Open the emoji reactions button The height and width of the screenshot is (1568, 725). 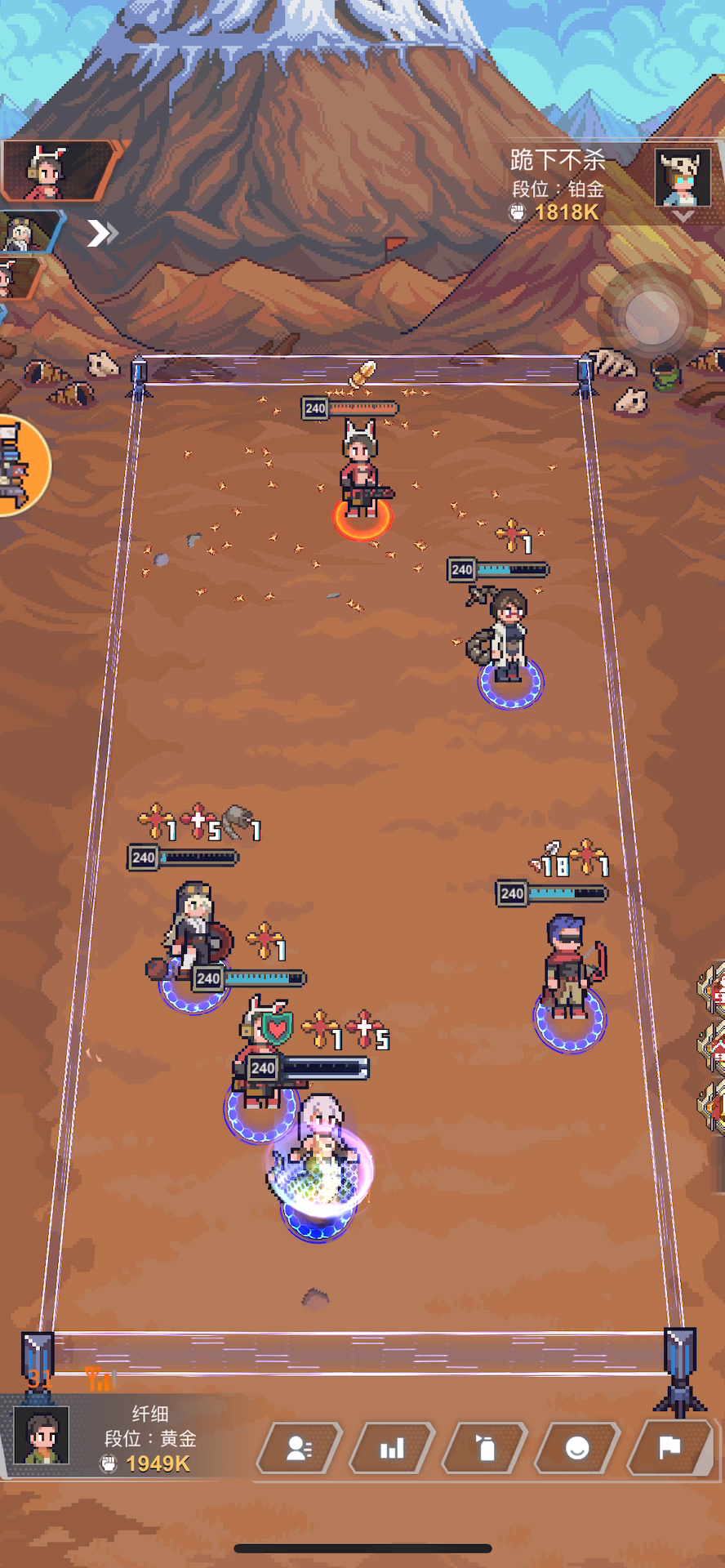577,1449
